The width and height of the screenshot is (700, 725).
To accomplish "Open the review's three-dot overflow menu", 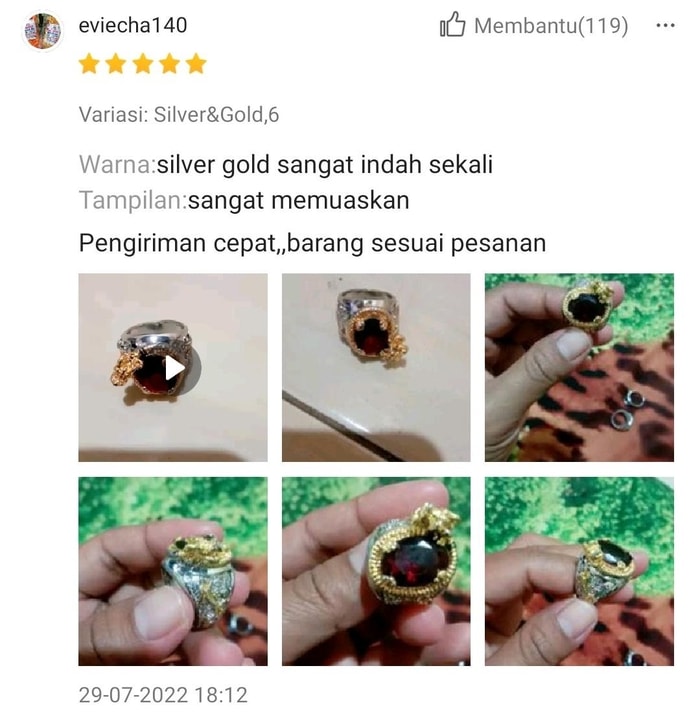I will (665, 27).
